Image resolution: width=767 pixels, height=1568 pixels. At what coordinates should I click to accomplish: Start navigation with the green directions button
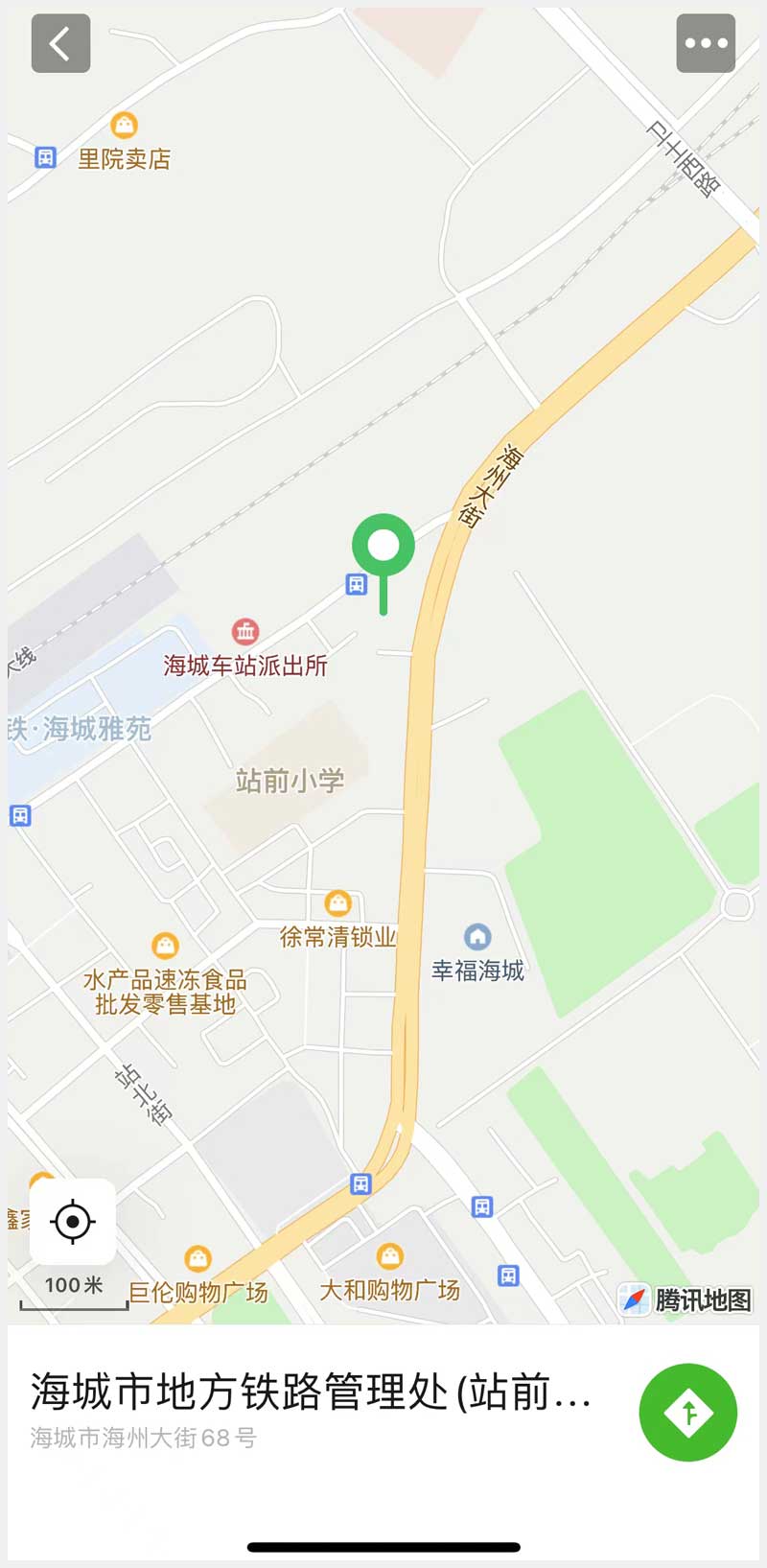(687, 1412)
